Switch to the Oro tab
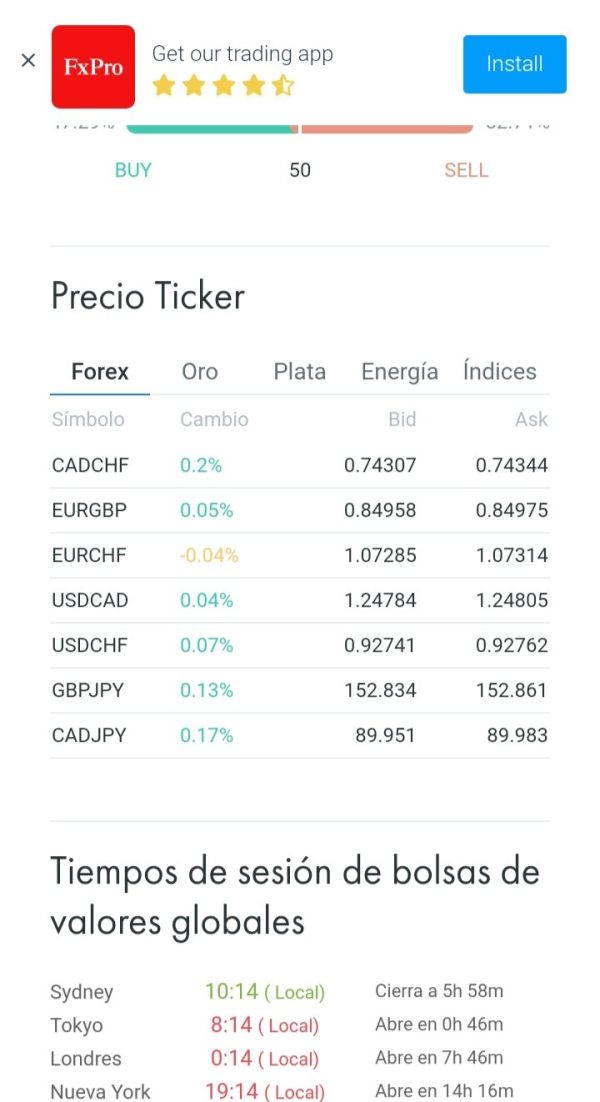 pyautogui.click(x=200, y=372)
